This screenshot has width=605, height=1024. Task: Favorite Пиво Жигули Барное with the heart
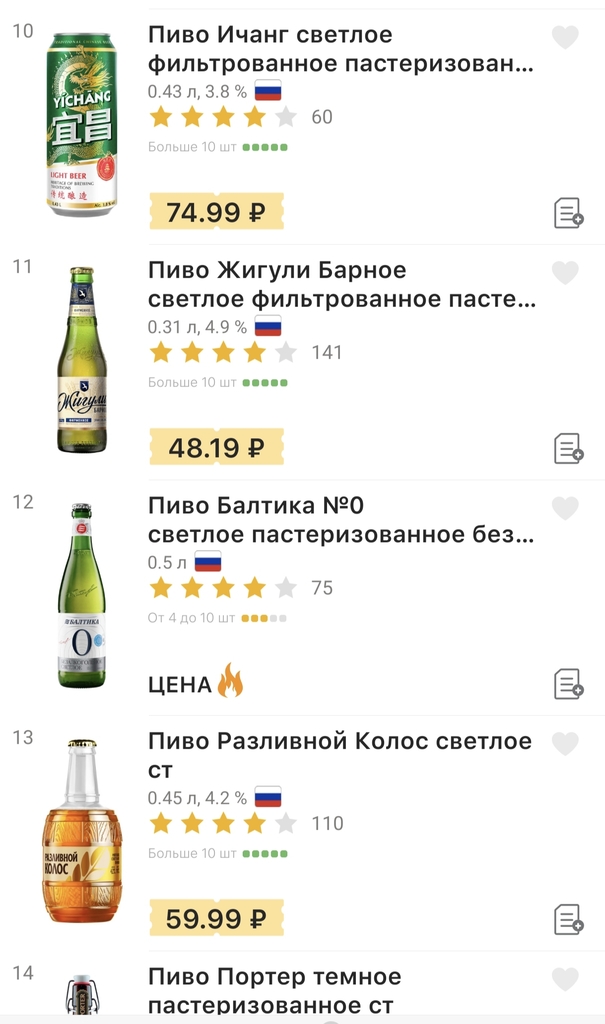point(565,273)
